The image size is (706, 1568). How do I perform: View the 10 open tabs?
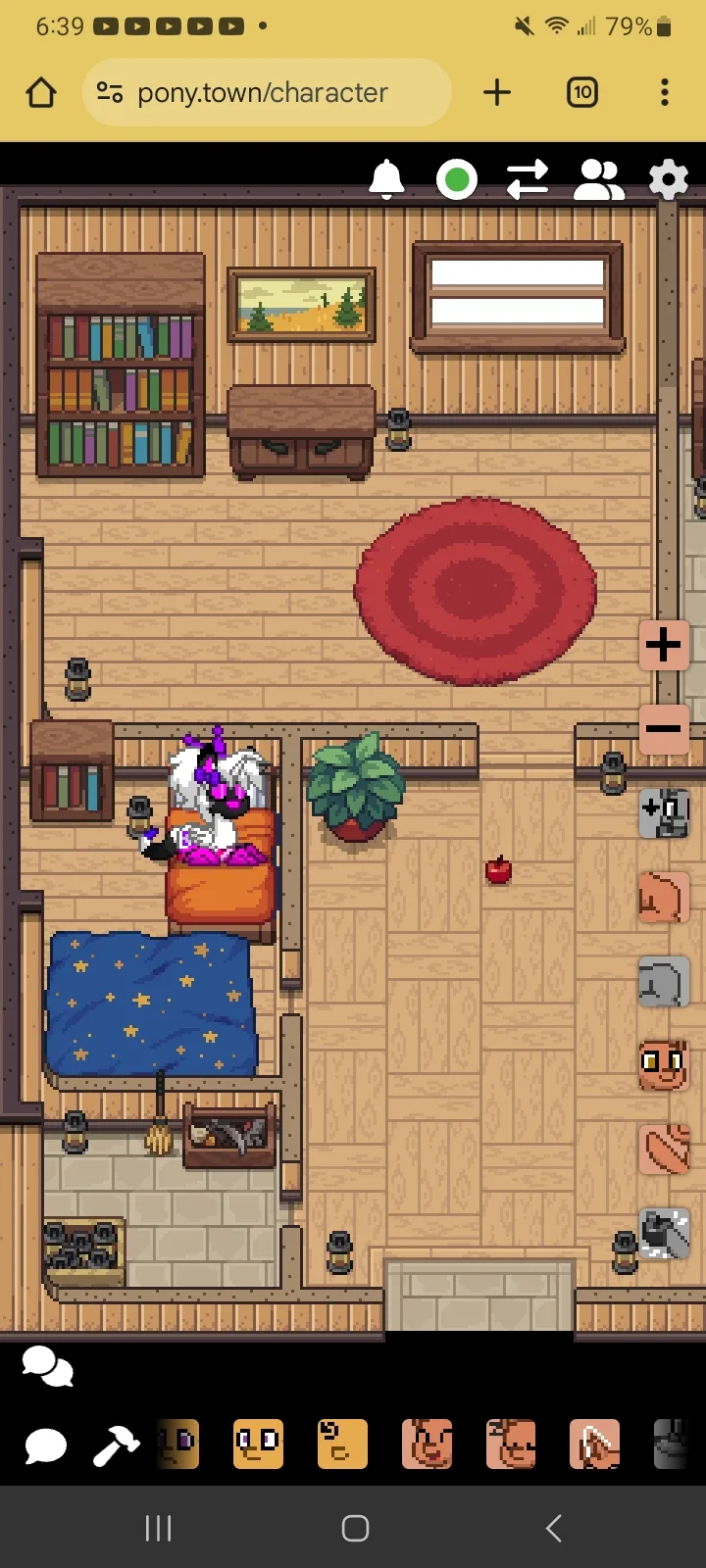click(582, 92)
